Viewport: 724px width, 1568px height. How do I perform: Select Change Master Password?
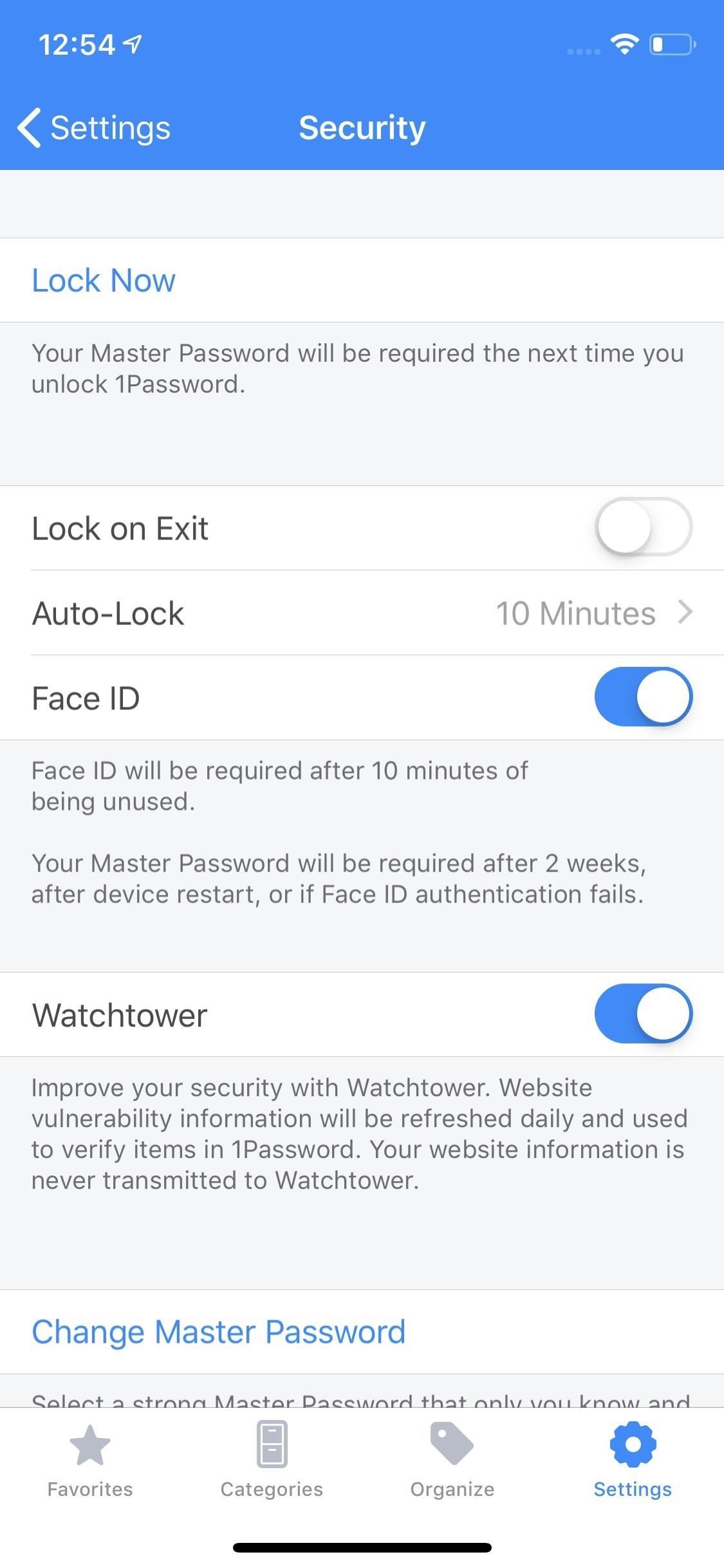[219, 1332]
